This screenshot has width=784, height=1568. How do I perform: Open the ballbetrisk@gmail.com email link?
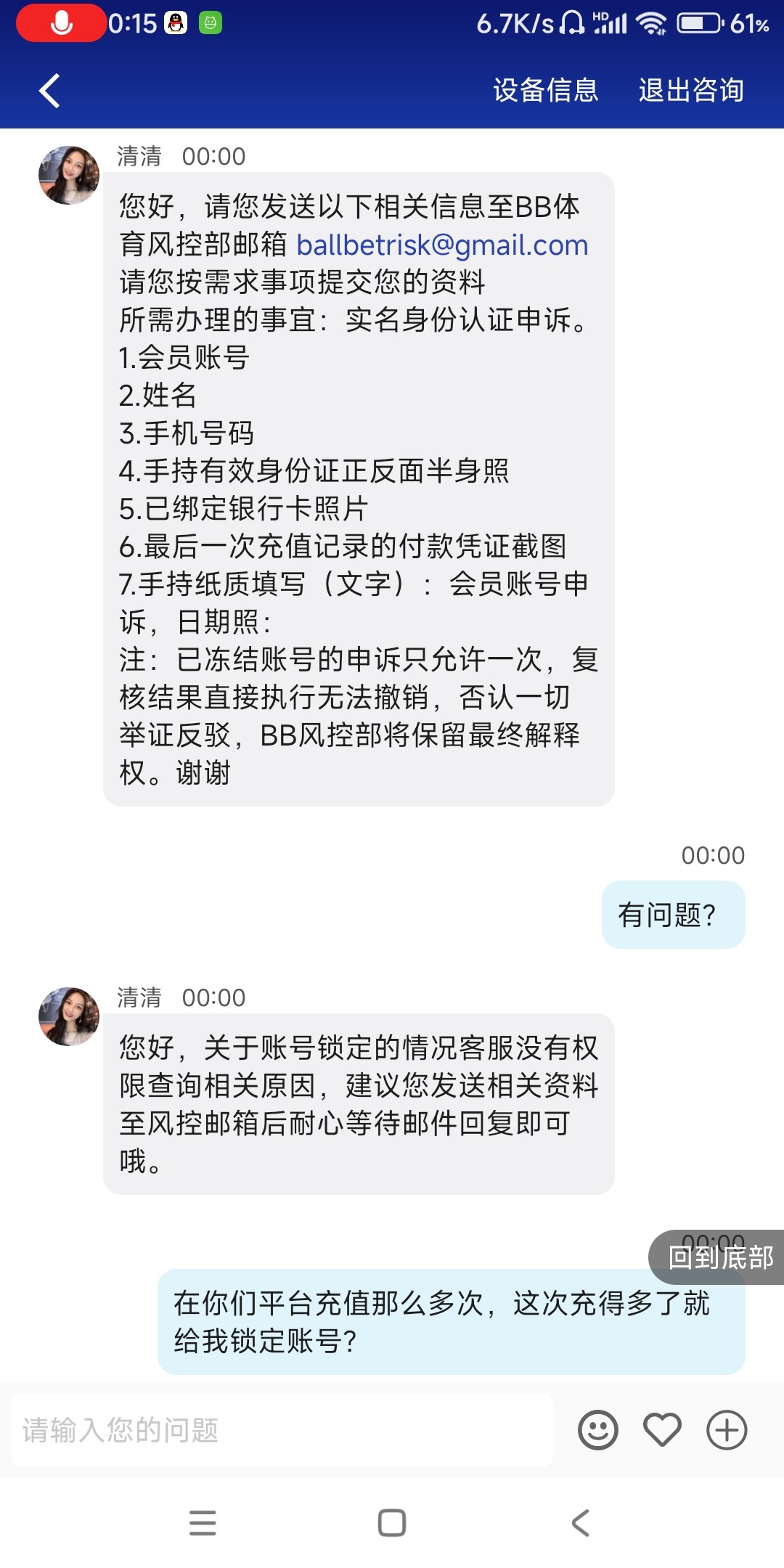[442, 245]
